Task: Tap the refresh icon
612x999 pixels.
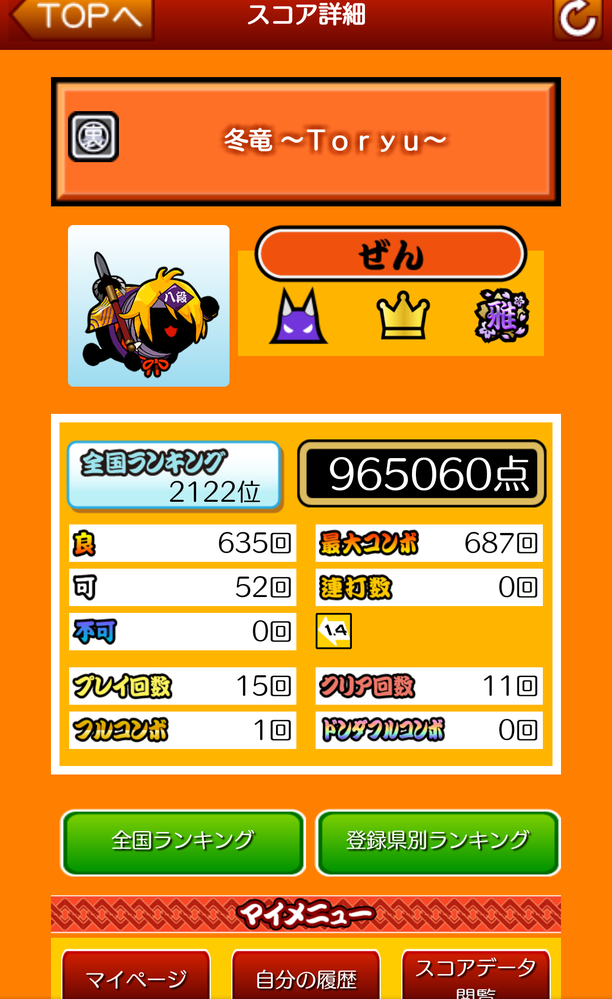Action: (x=578, y=18)
